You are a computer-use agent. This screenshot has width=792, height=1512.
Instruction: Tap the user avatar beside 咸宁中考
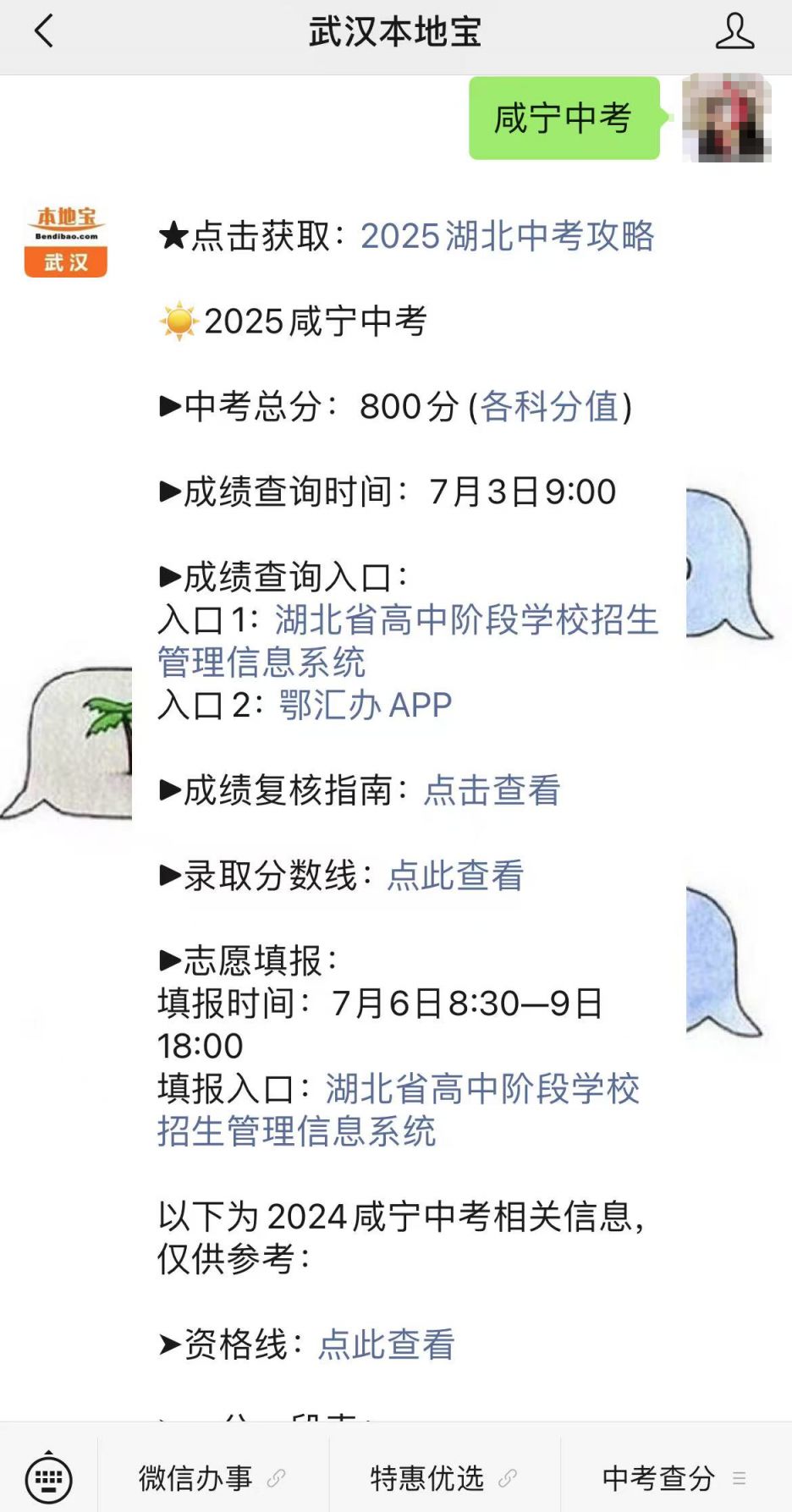pyautogui.click(x=726, y=118)
